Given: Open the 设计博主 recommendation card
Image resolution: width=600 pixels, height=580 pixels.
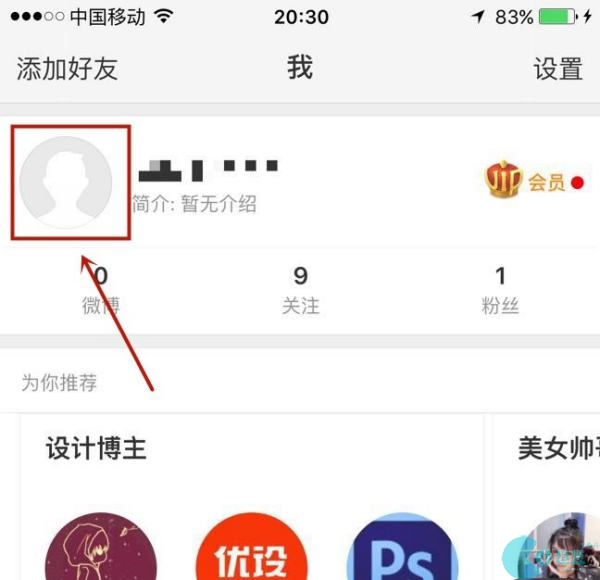Looking at the screenshot, I should pos(96,447).
